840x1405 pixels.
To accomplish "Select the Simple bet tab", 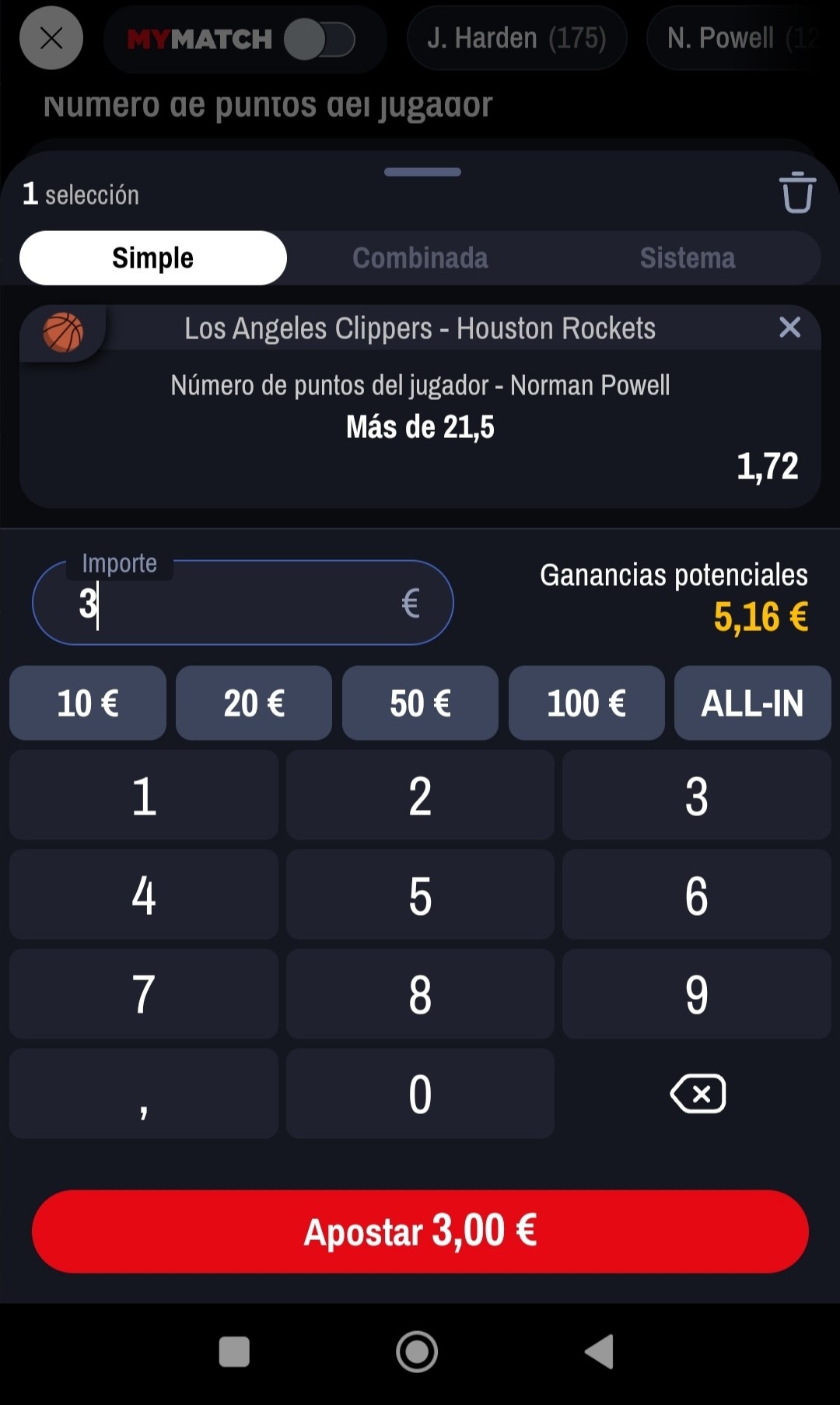I will pyautogui.click(x=153, y=258).
